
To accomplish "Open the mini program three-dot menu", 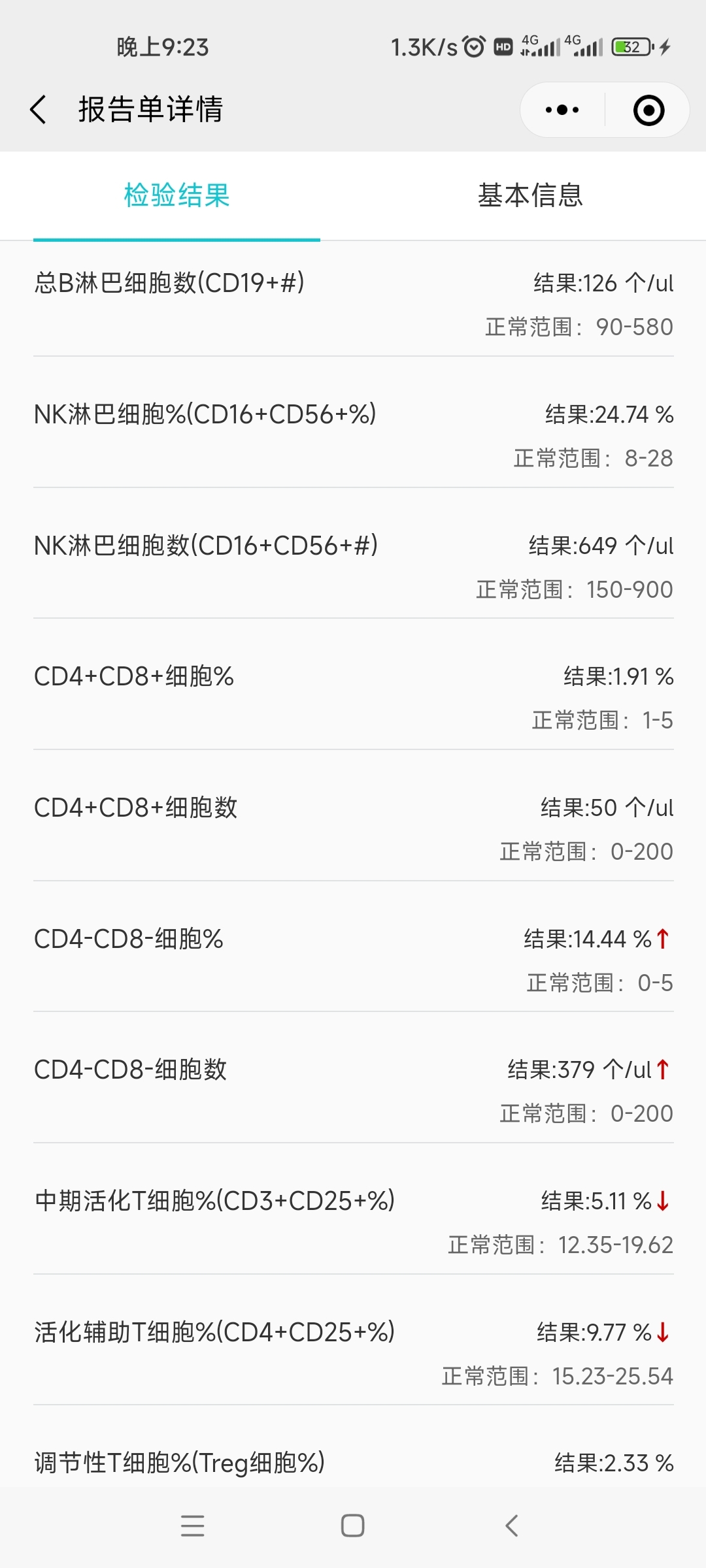I will pos(562,110).
